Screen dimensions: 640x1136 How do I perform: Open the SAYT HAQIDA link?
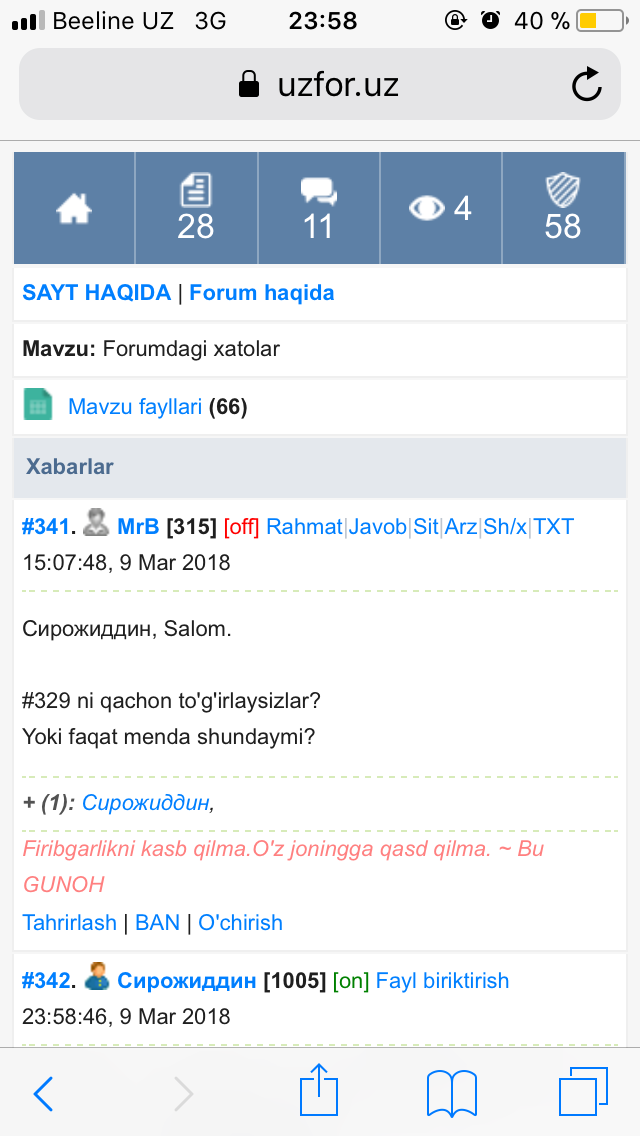(97, 293)
